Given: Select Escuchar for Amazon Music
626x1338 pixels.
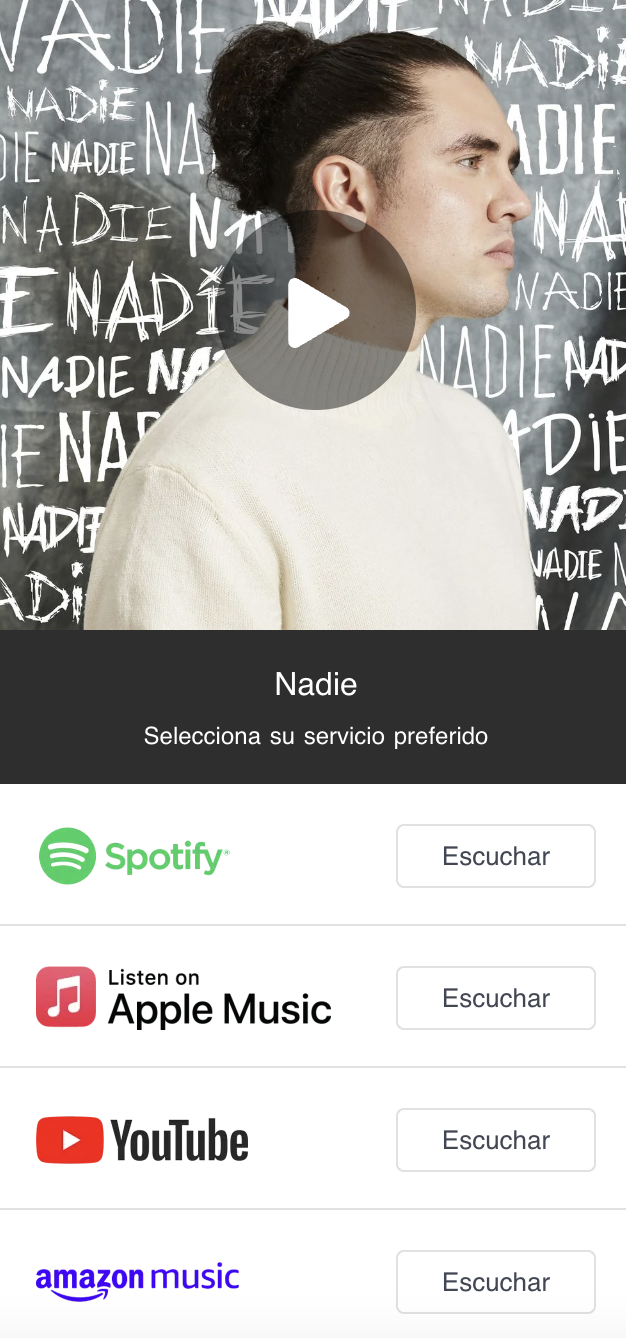Looking at the screenshot, I should coord(496,1282).
